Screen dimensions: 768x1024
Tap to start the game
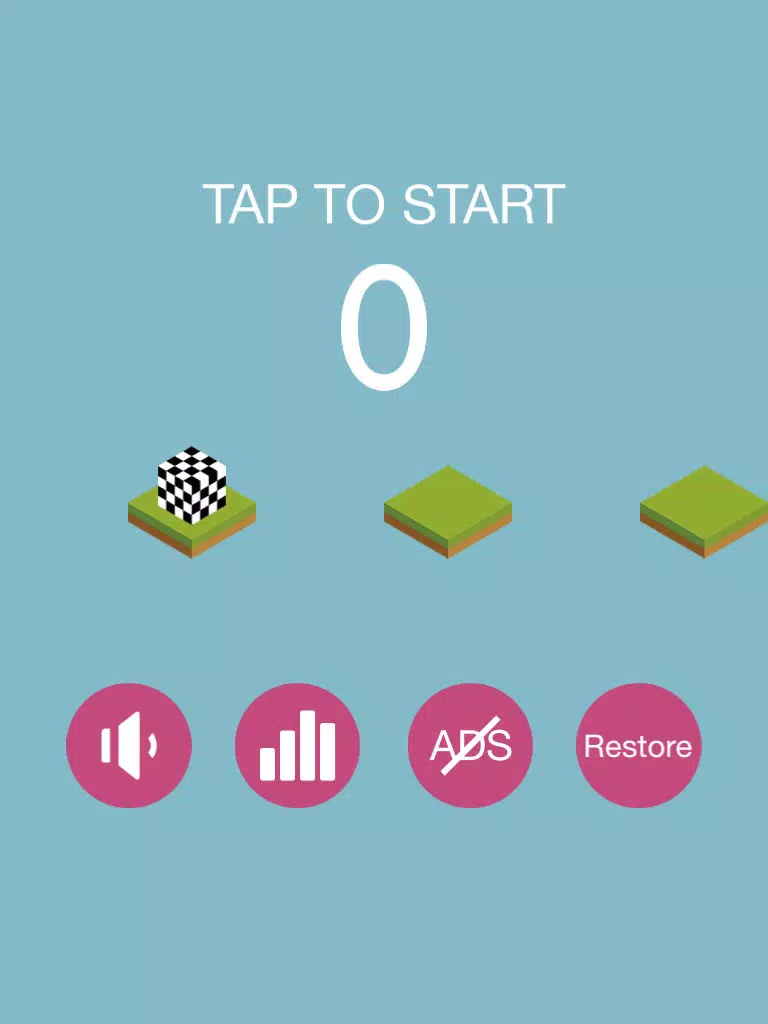point(384,204)
